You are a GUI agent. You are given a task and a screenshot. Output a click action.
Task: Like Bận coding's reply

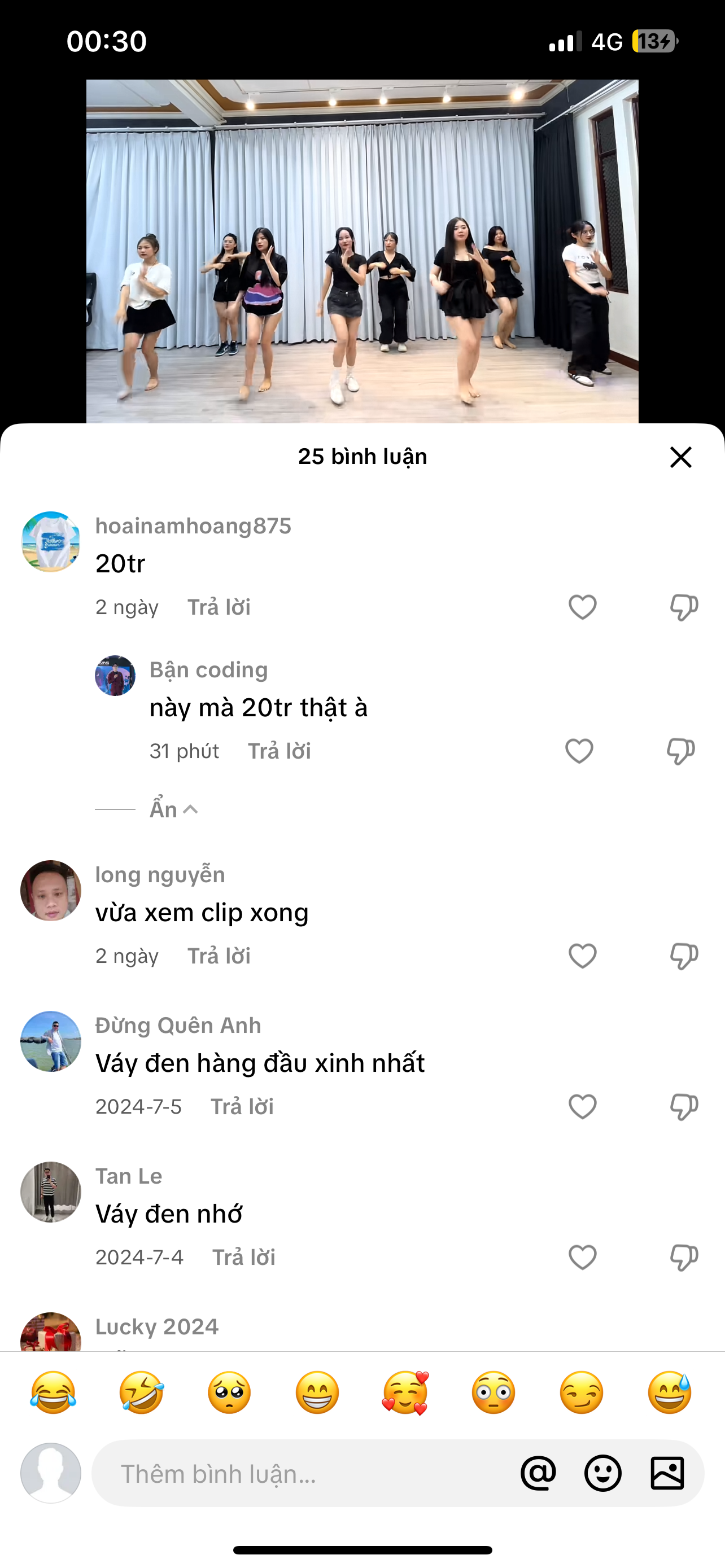tap(579, 751)
